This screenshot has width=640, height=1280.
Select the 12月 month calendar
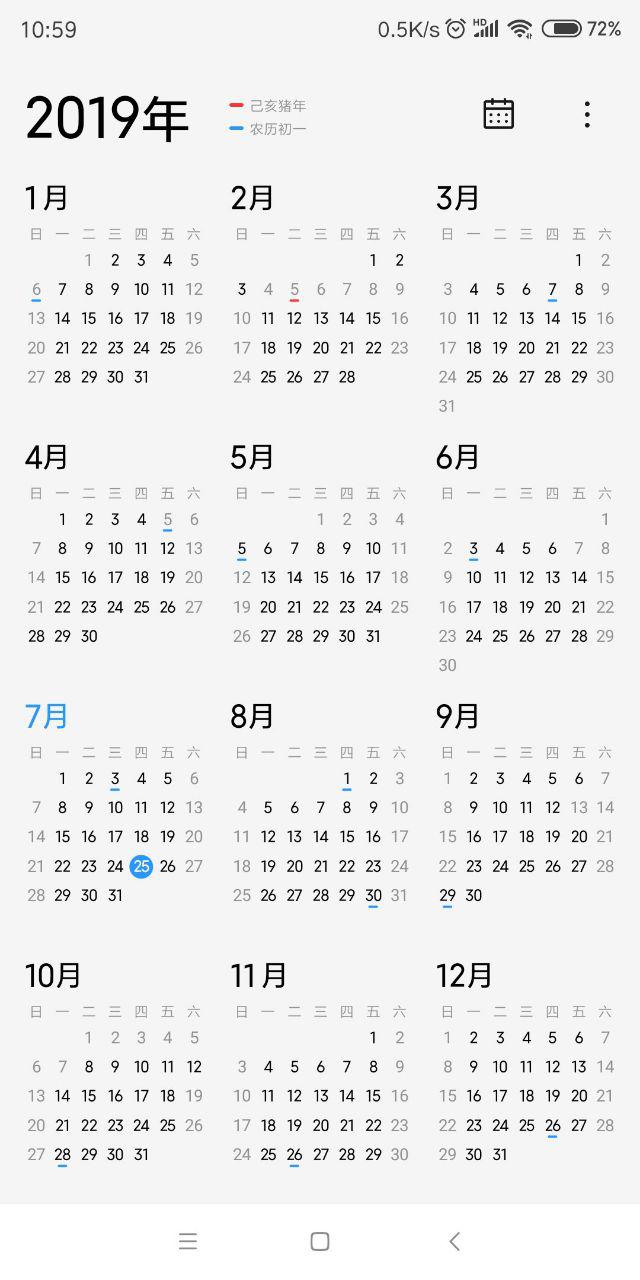(526, 1064)
